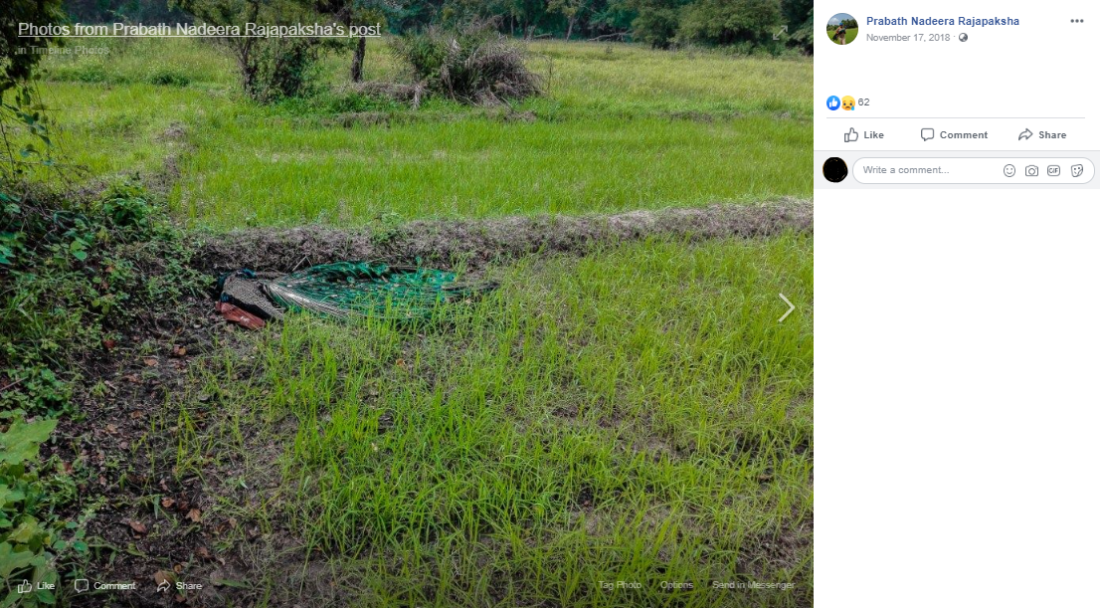
Task: Tap the Comment button in the side panel
Action: [954, 135]
